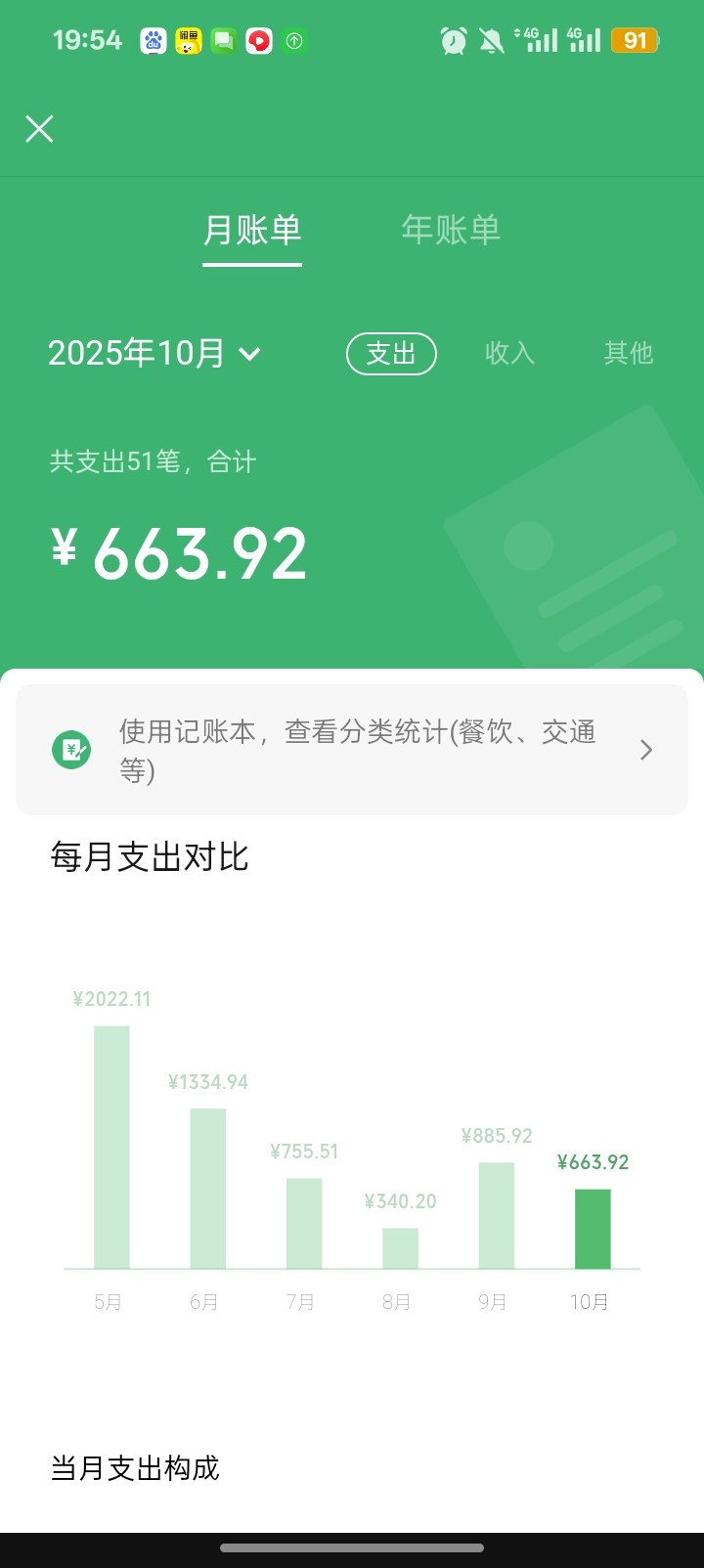Tap the 7月 bar in the chart

(304, 1223)
